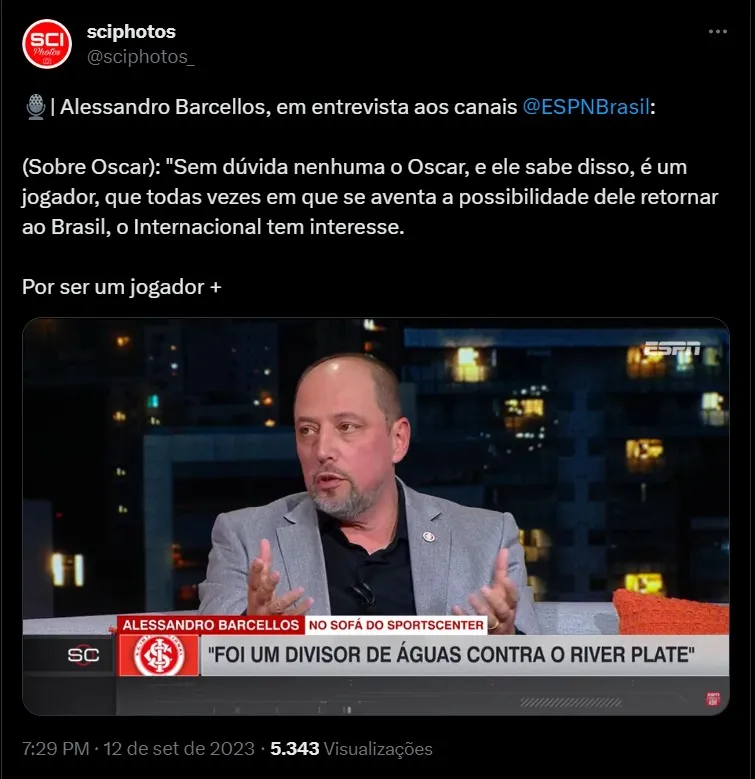This screenshot has height=779, width=755.
Task: Open the tweet's overflow menu
Action: click(718, 32)
